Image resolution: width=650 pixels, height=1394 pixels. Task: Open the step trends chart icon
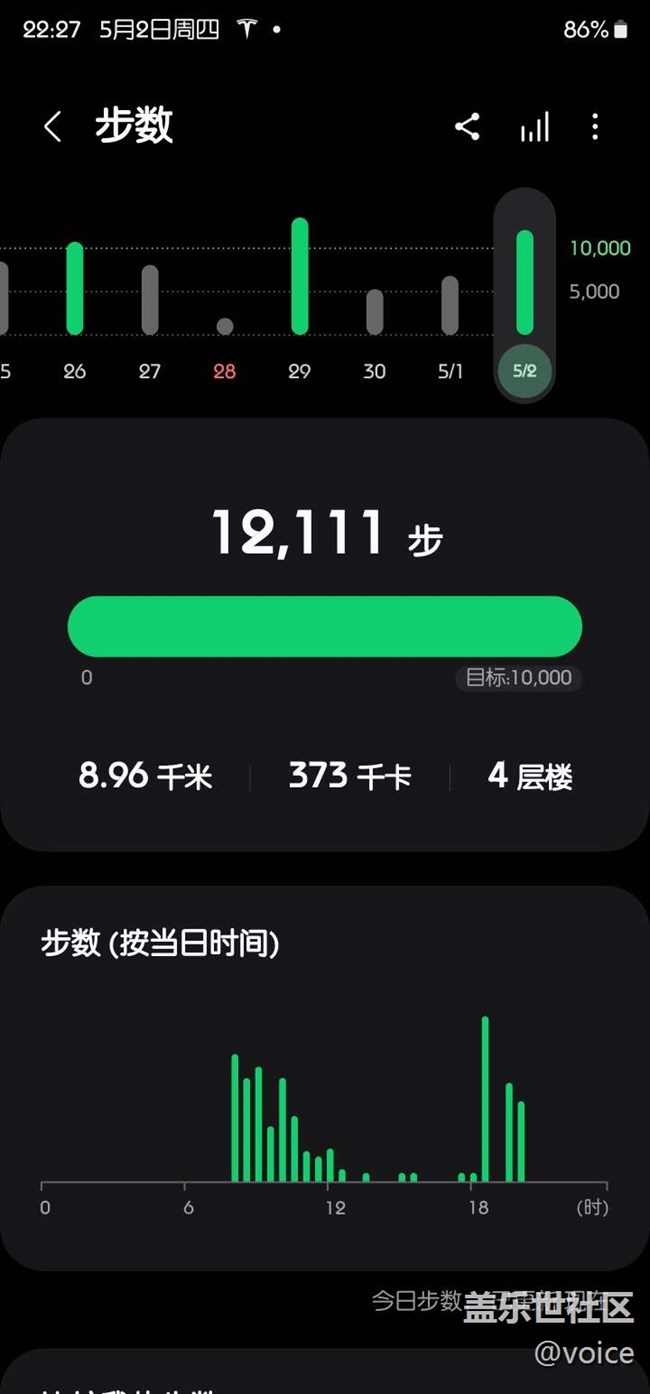click(x=535, y=127)
